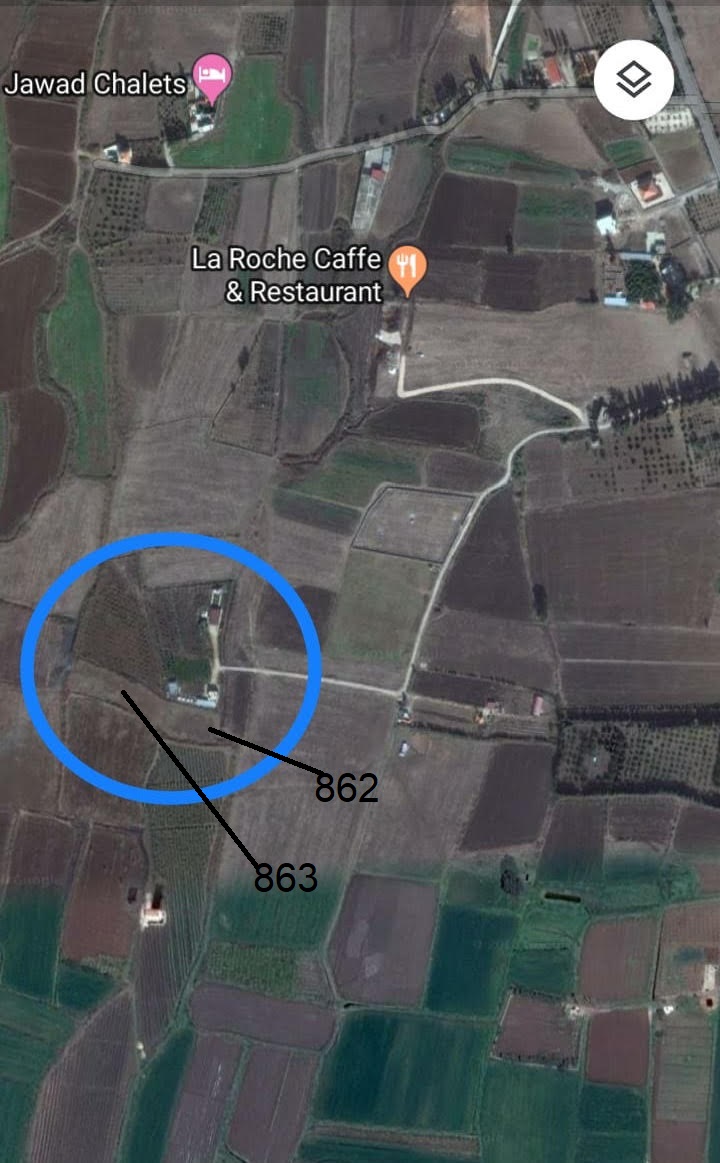Viewport: 720px width, 1163px height.
Task: Select the Jawad Chalets hotel marker
Action: [211, 75]
